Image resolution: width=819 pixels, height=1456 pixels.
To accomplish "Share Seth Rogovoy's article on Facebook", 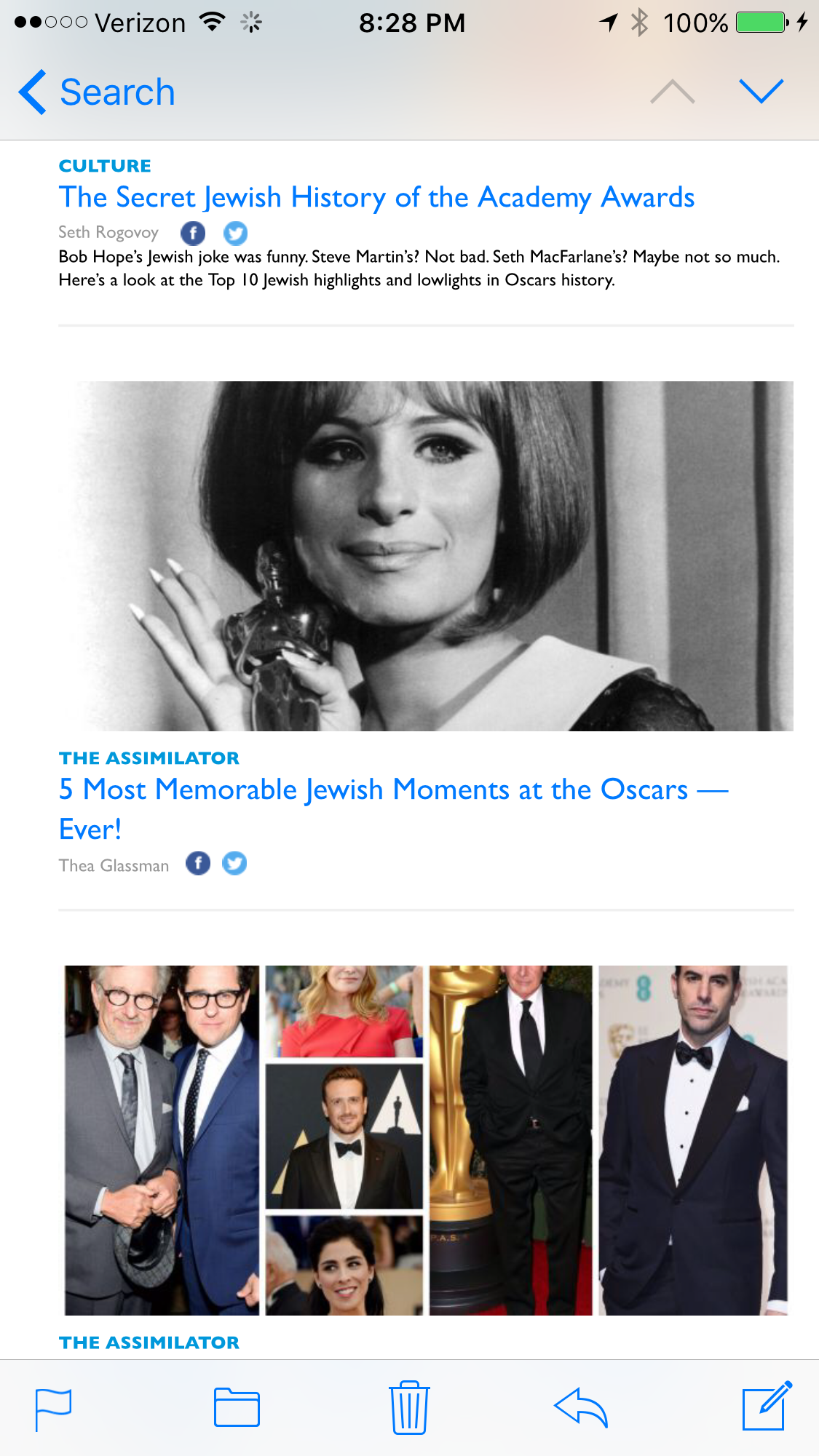I will tap(193, 233).
